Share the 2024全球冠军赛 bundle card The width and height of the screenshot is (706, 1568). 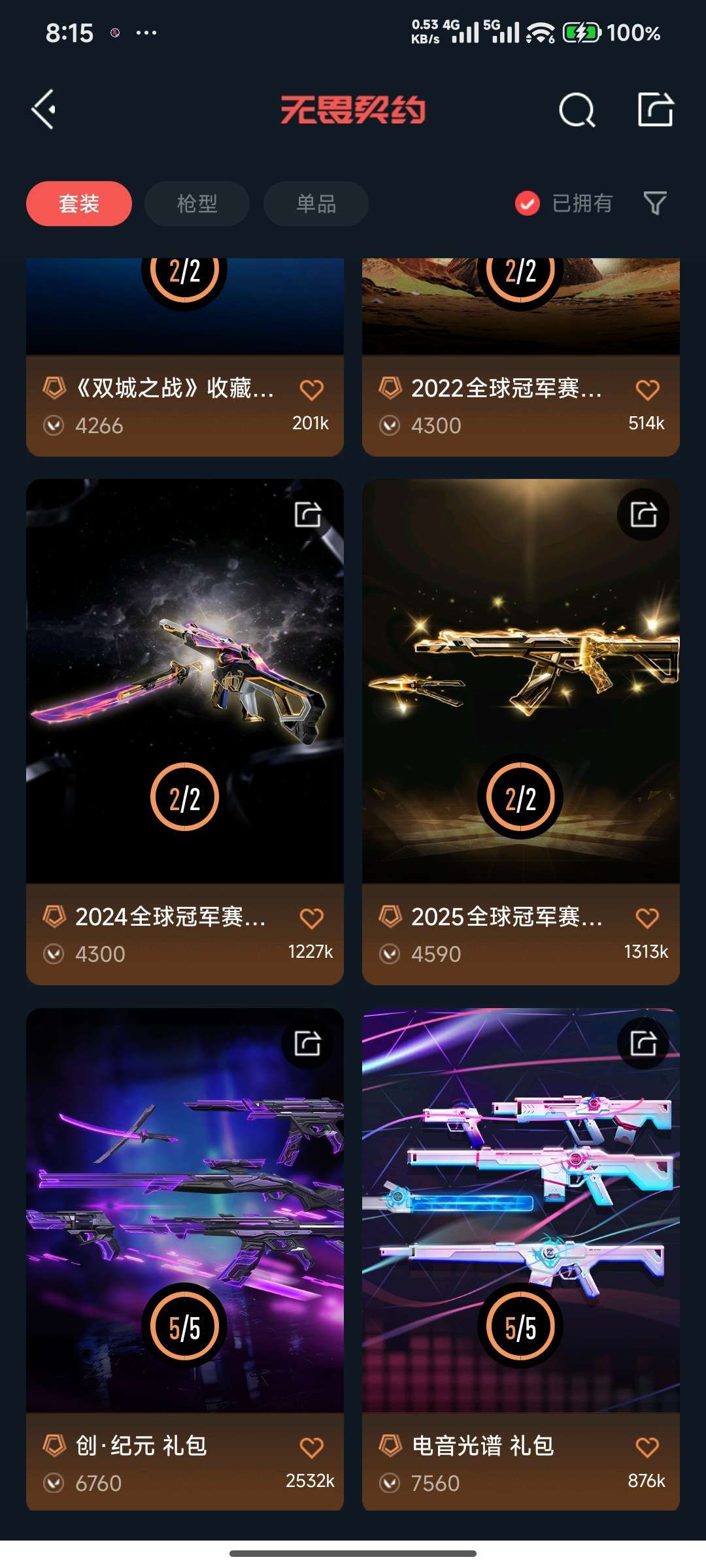308,515
